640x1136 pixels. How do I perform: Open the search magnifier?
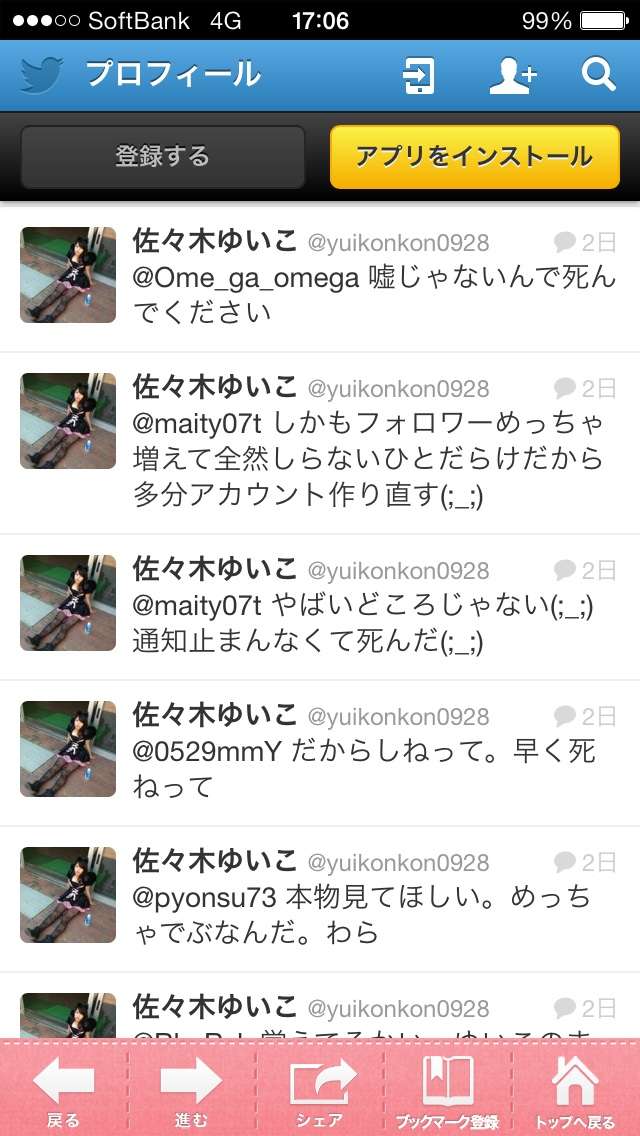tap(598, 75)
